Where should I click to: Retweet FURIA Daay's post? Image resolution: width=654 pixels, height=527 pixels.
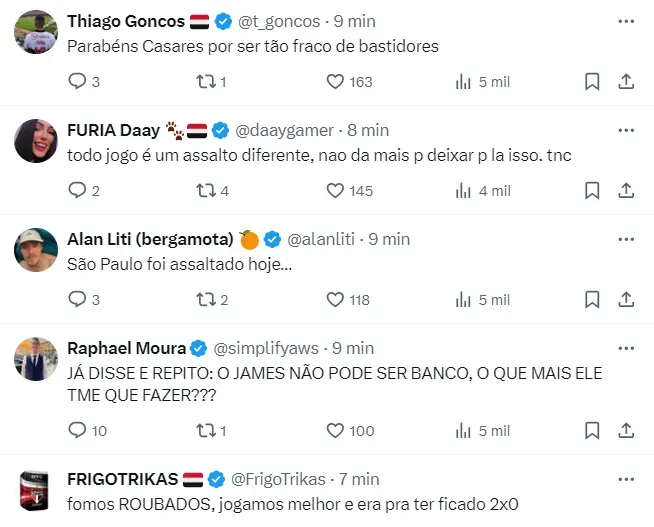point(207,191)
